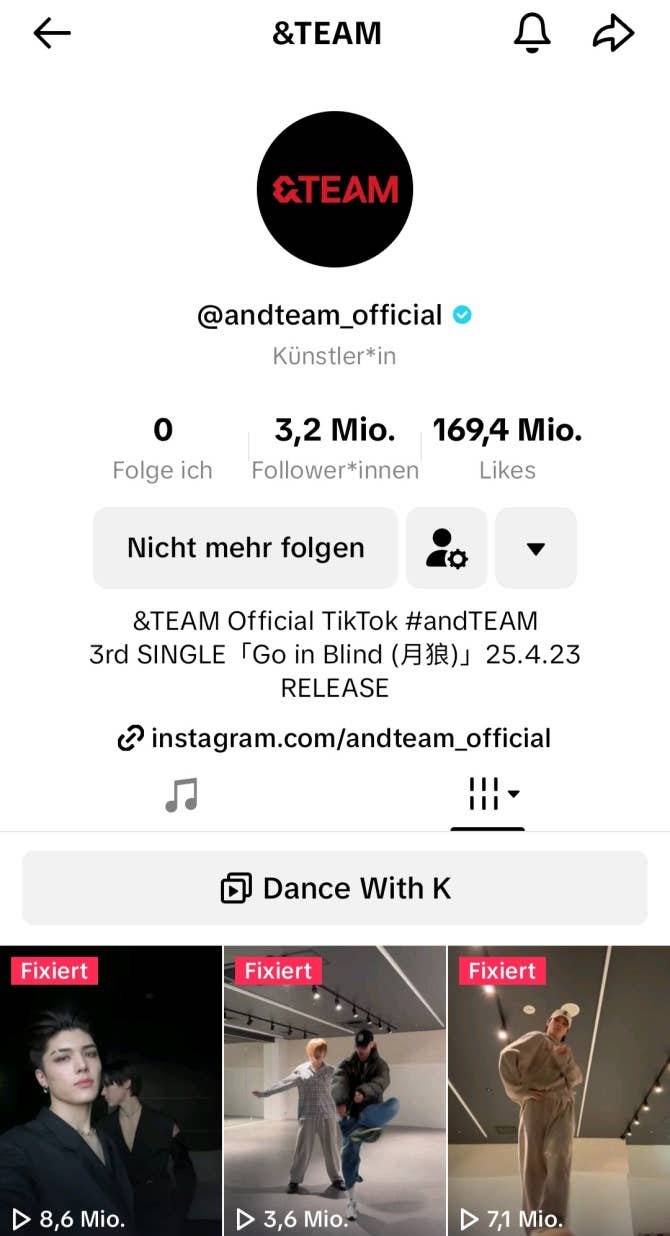Expand suggested accounts with dropdown arrow

pos(536,548)
